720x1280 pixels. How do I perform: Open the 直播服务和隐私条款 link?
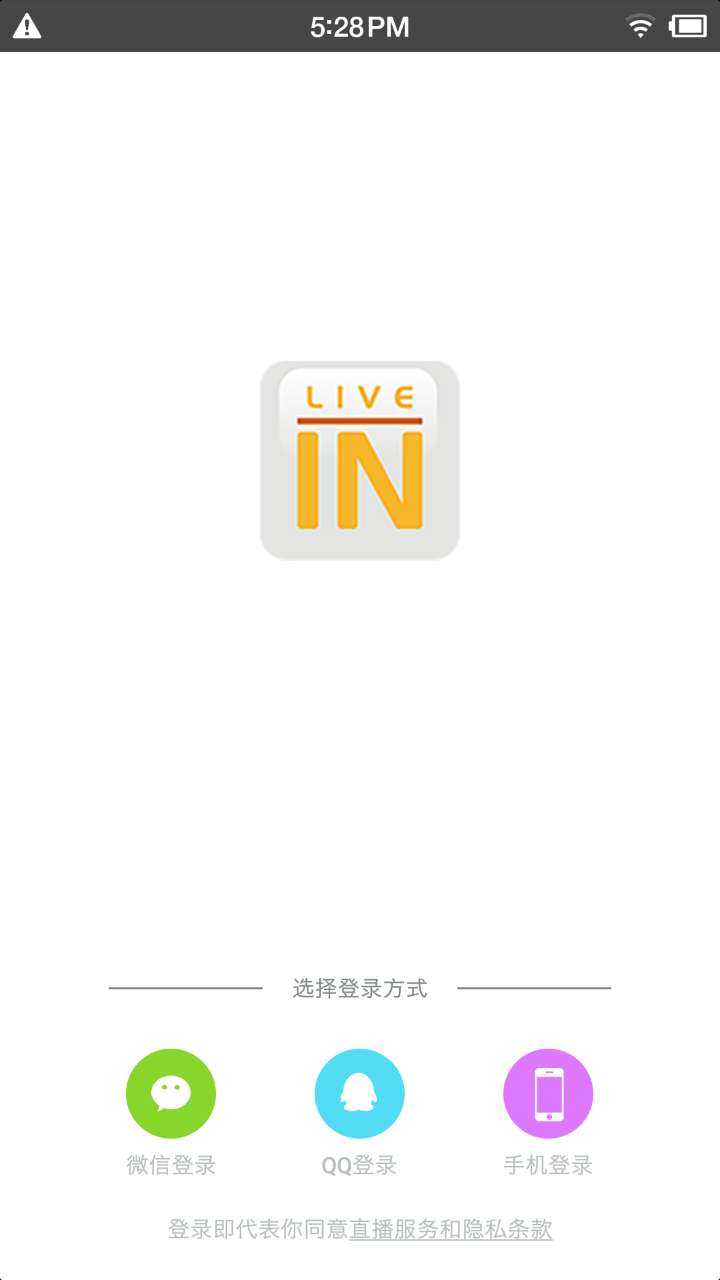pos(451,1229)
